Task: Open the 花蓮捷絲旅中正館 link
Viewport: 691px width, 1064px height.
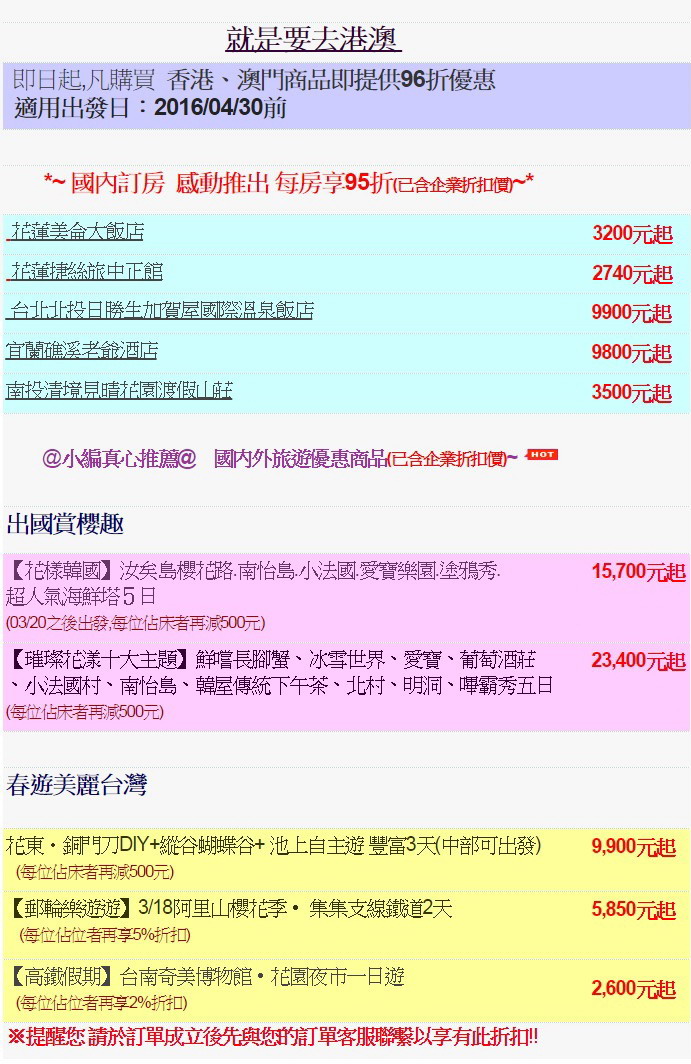Action: tap(85, 272)
